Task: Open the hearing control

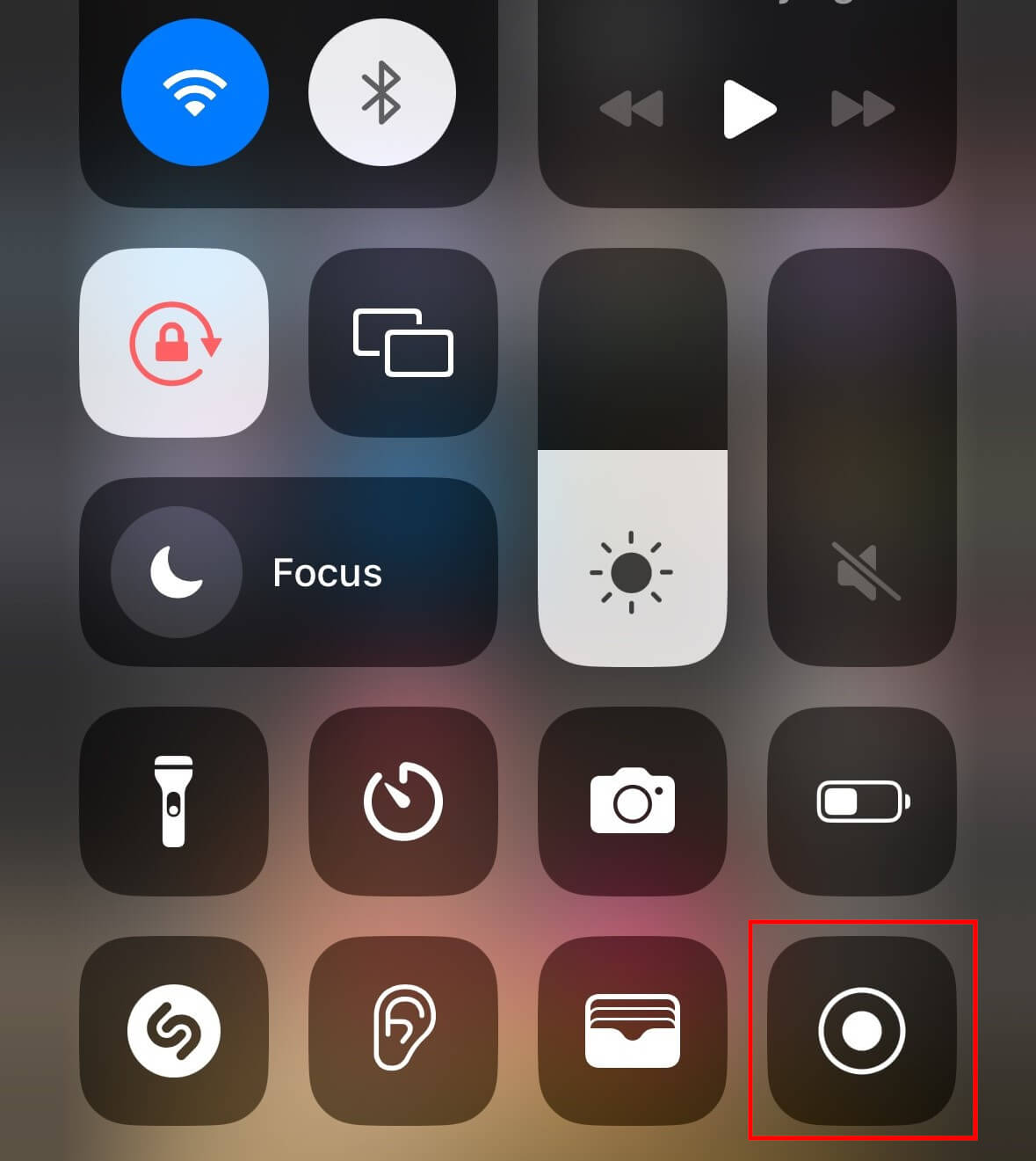Action: coord(403,1031)
